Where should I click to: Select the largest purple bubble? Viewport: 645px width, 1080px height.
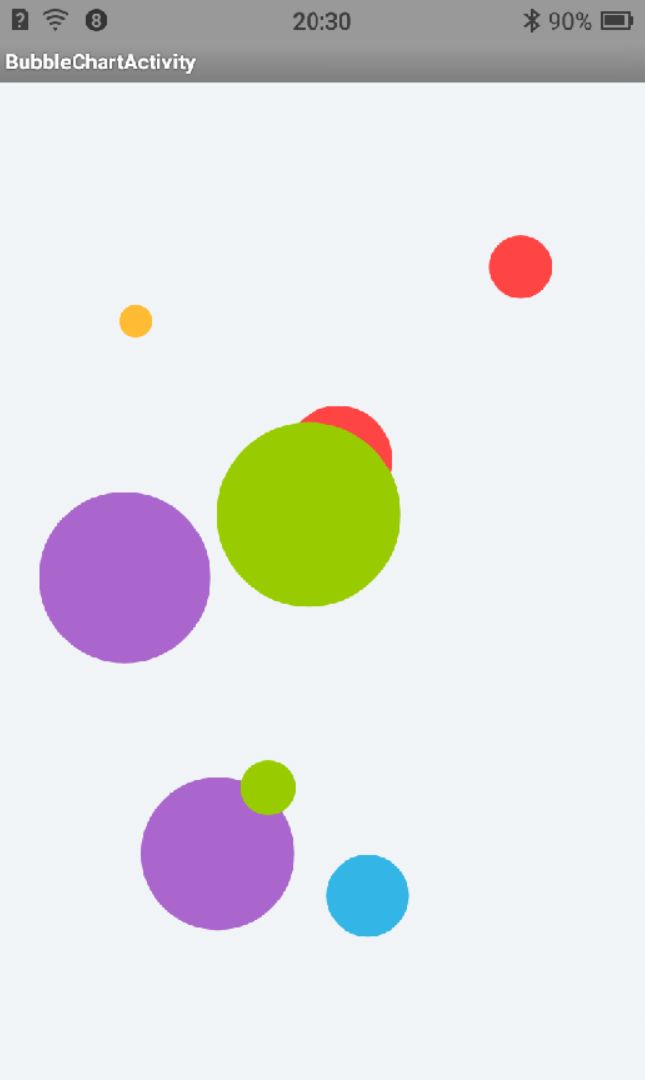(x=125, y=578)
